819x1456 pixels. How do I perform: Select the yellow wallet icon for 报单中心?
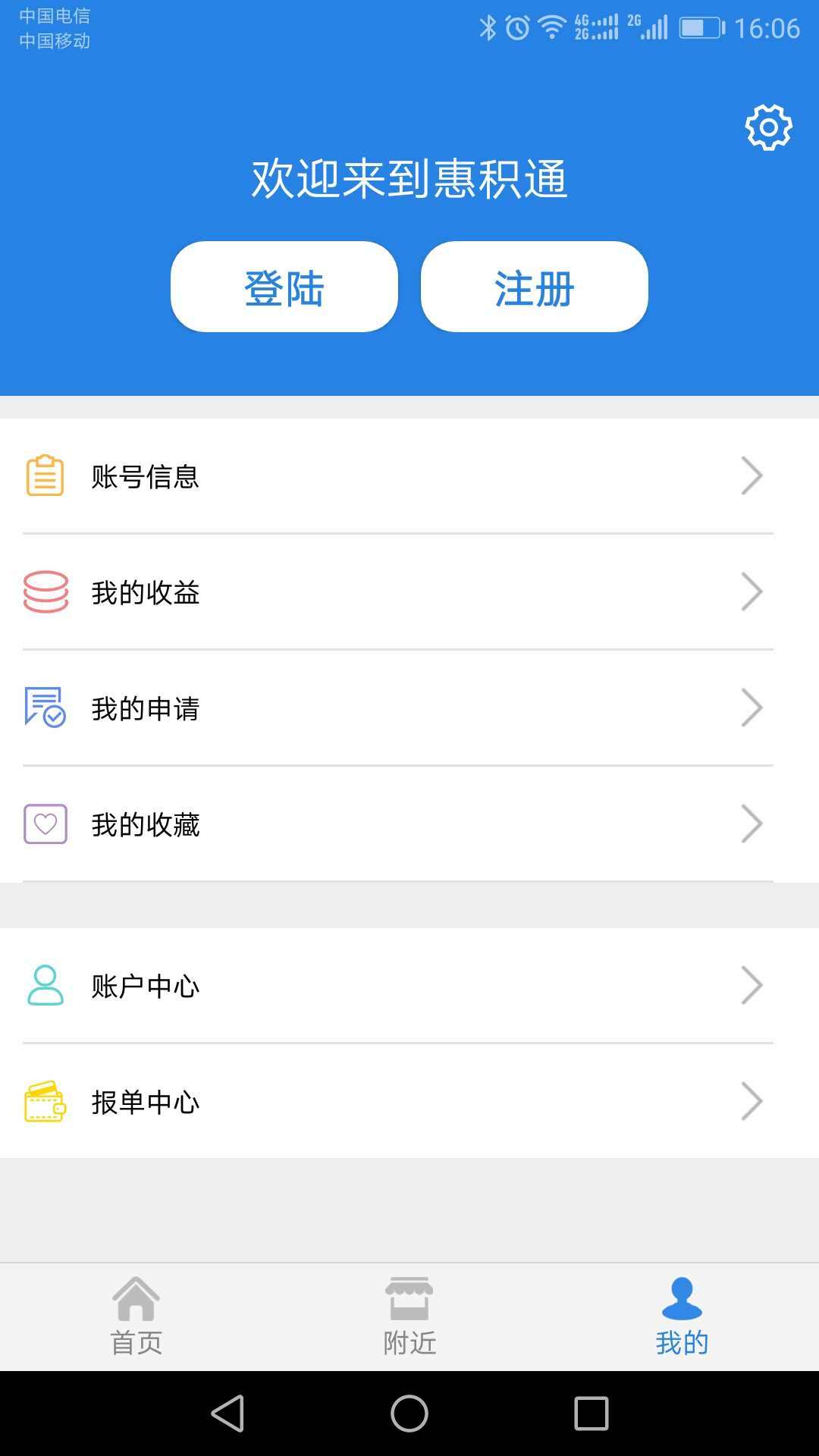point(45,1100)
